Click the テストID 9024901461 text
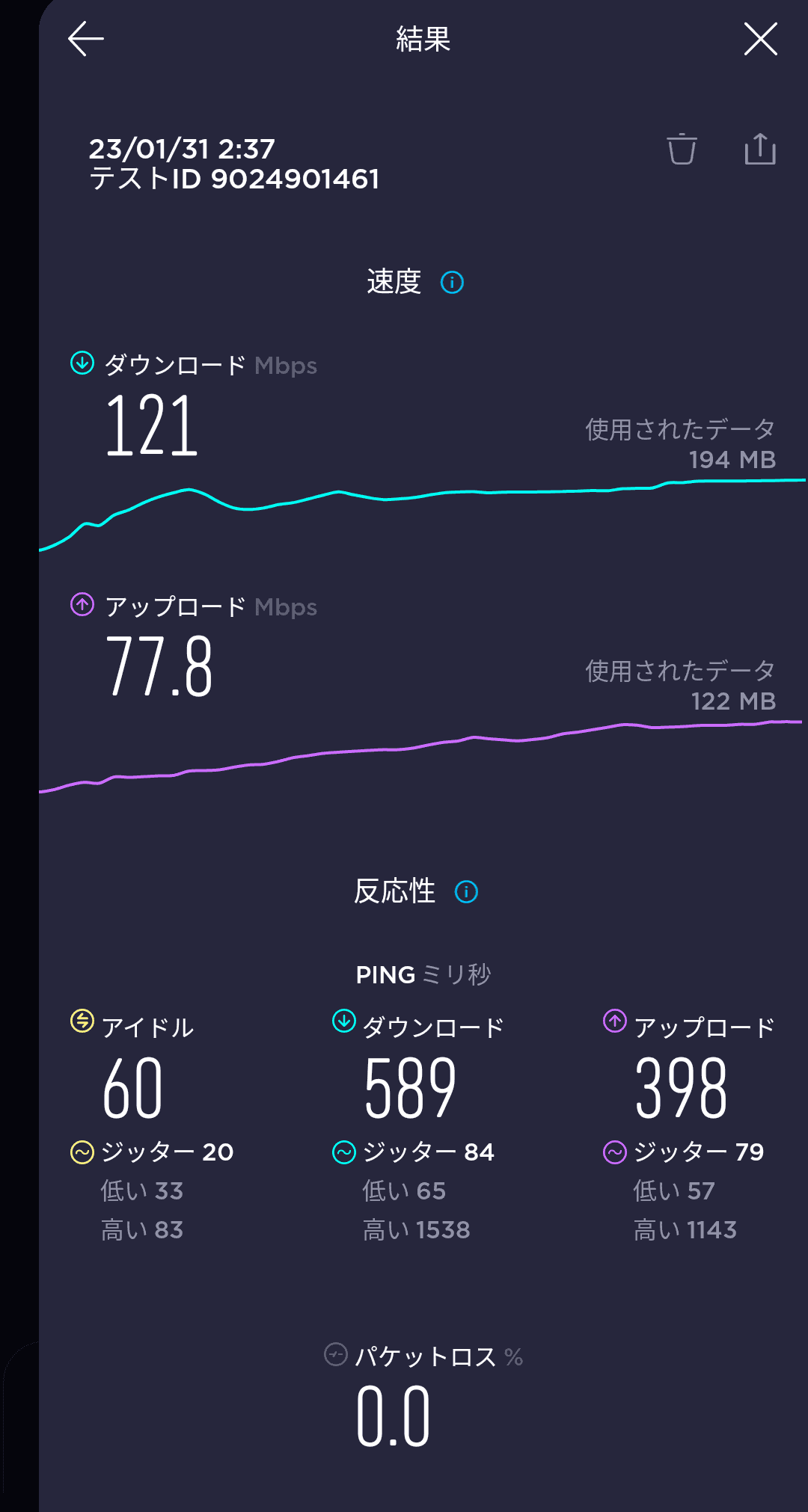808x1512 pixels. pyautogui.click(x=236, y=177)
